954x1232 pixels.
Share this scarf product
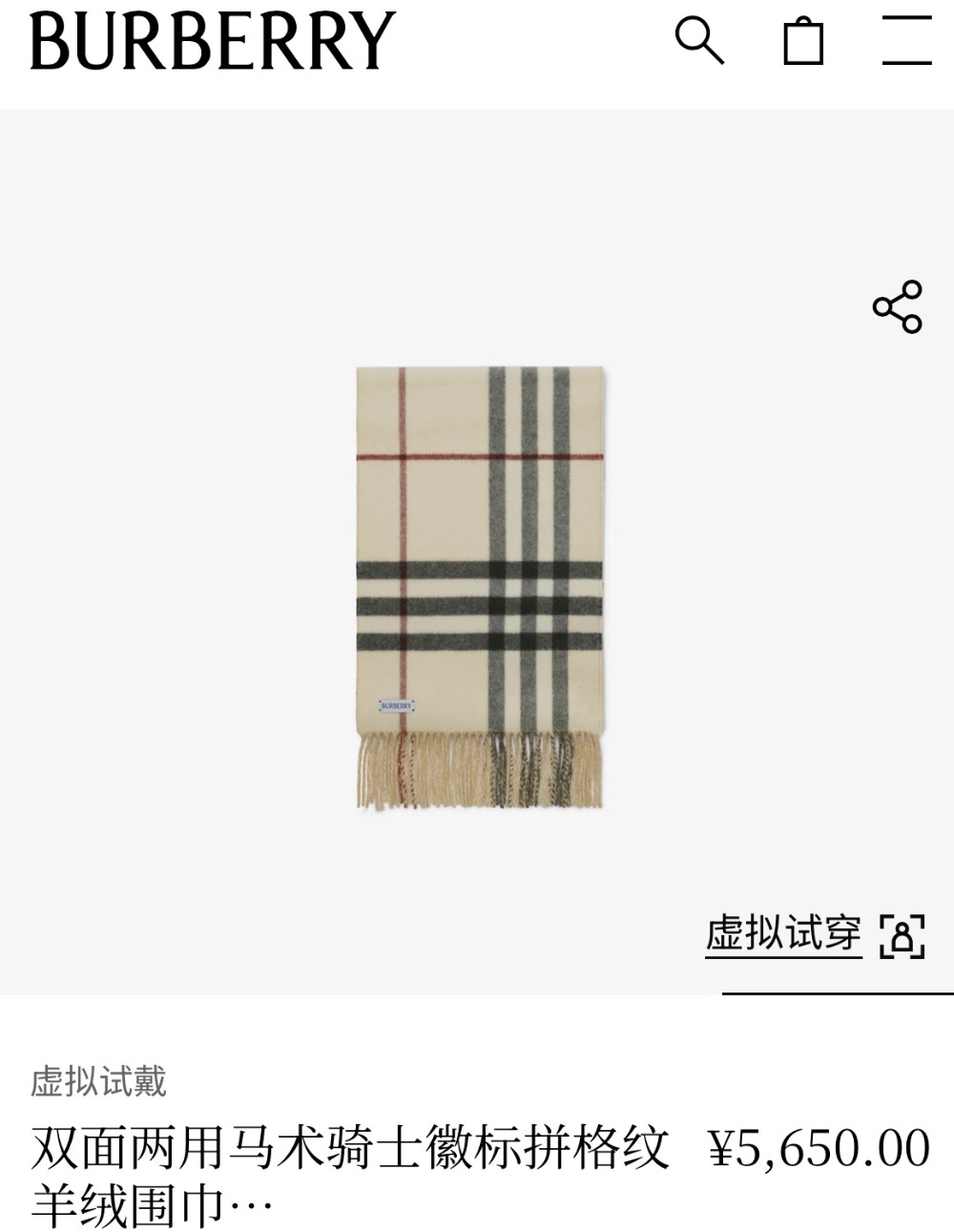pyautogui.click(x=898, y=306)
